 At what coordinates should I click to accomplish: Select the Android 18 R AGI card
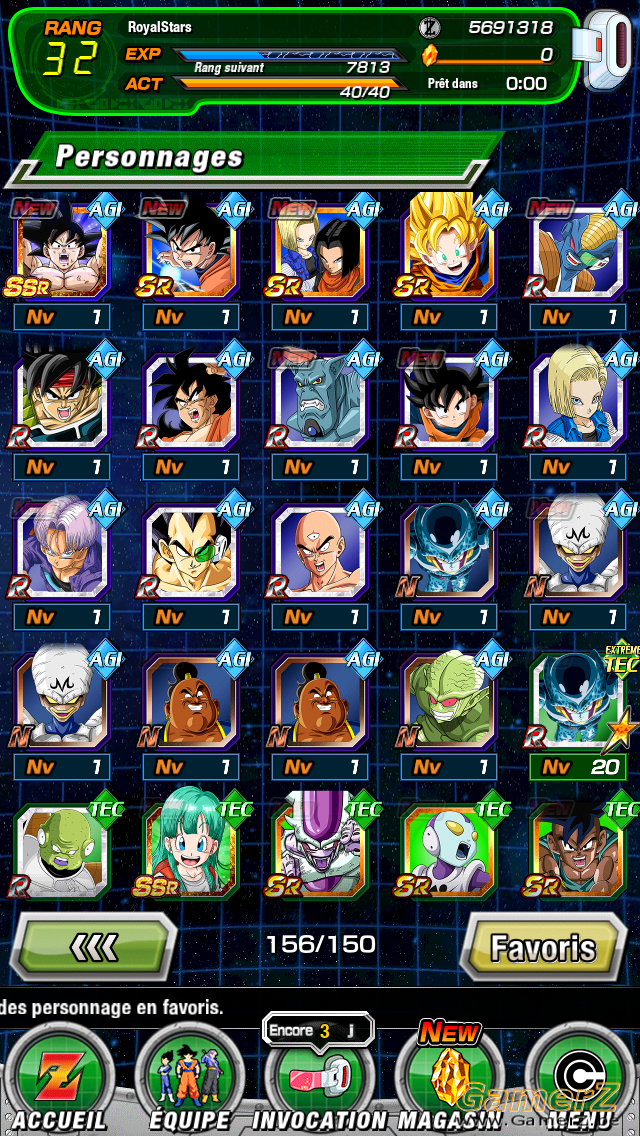point(578,409)
